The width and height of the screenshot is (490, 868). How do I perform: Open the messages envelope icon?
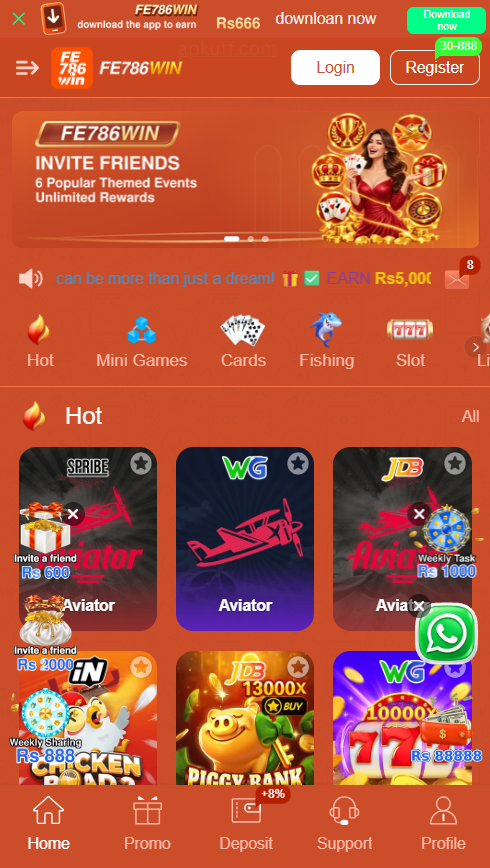tap(457, 278)
